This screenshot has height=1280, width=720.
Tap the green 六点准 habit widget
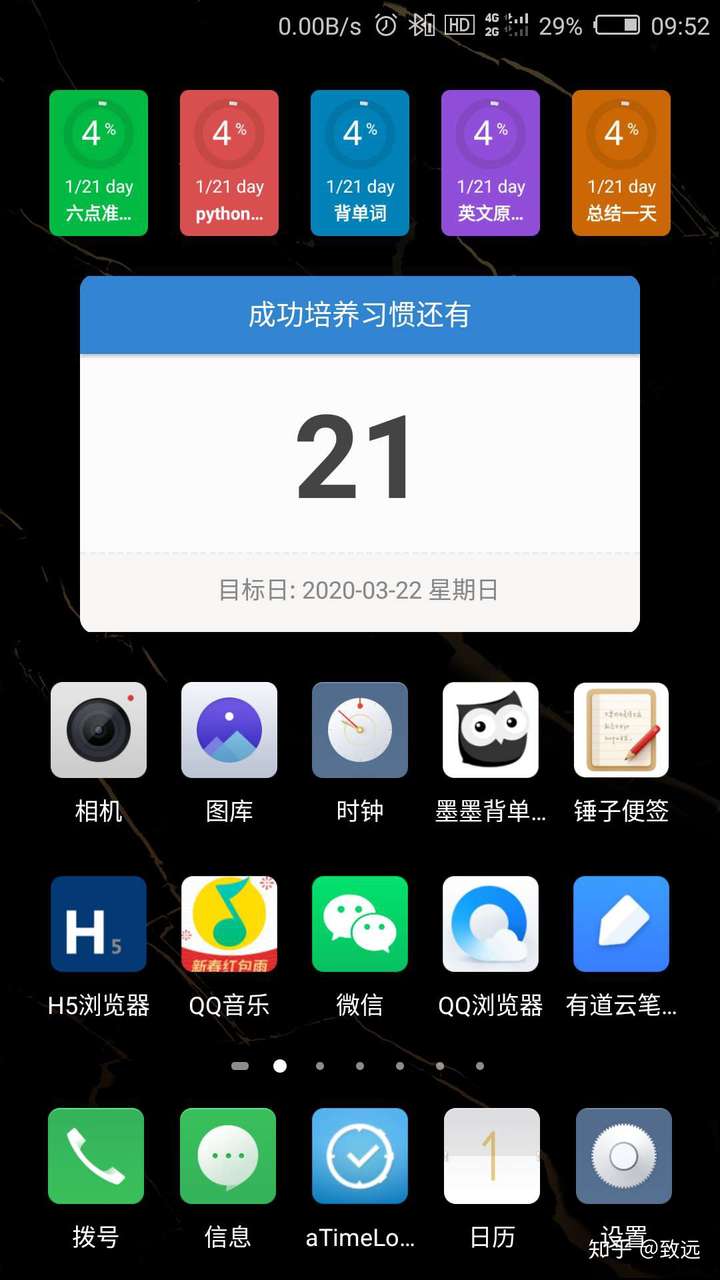[98, 163]
